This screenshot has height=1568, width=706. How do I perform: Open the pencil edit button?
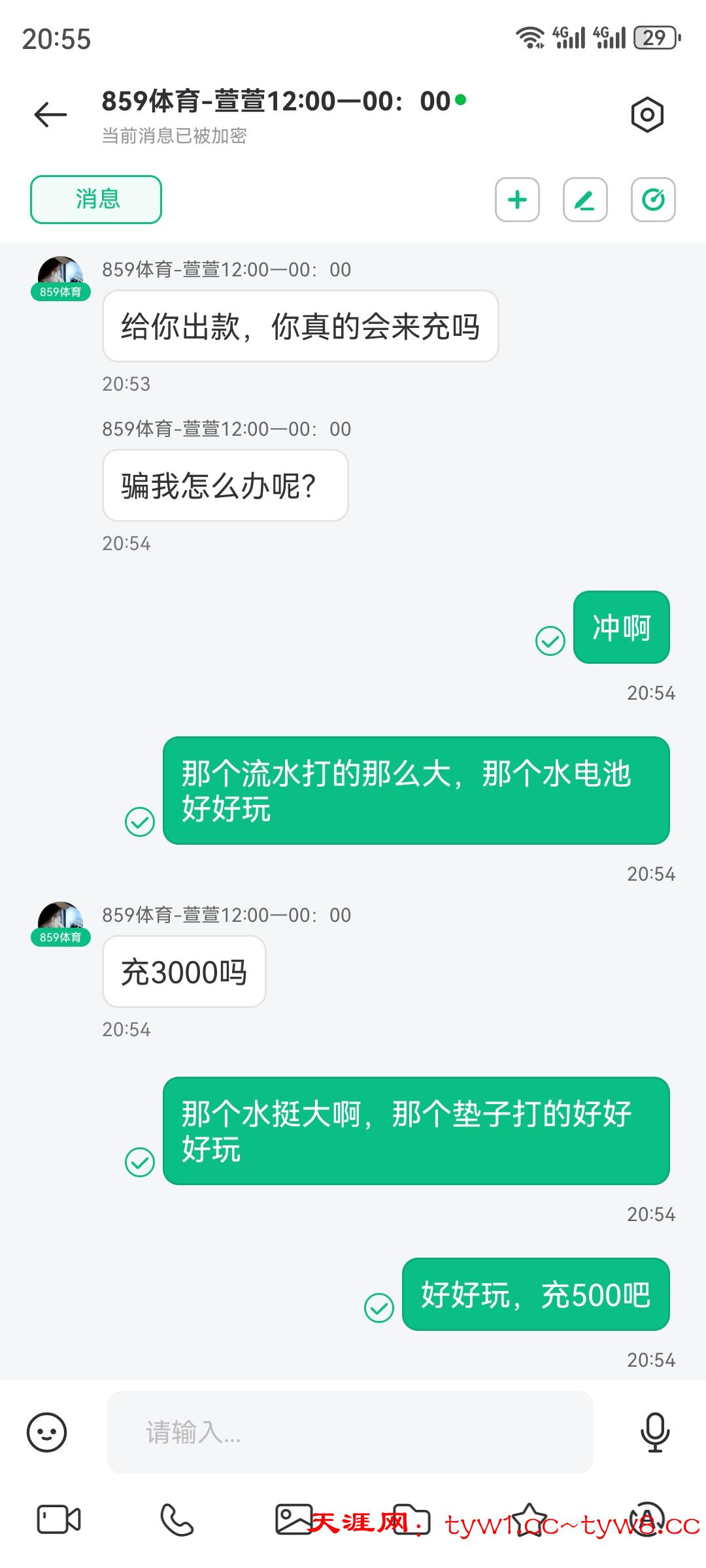pos(585,200)
